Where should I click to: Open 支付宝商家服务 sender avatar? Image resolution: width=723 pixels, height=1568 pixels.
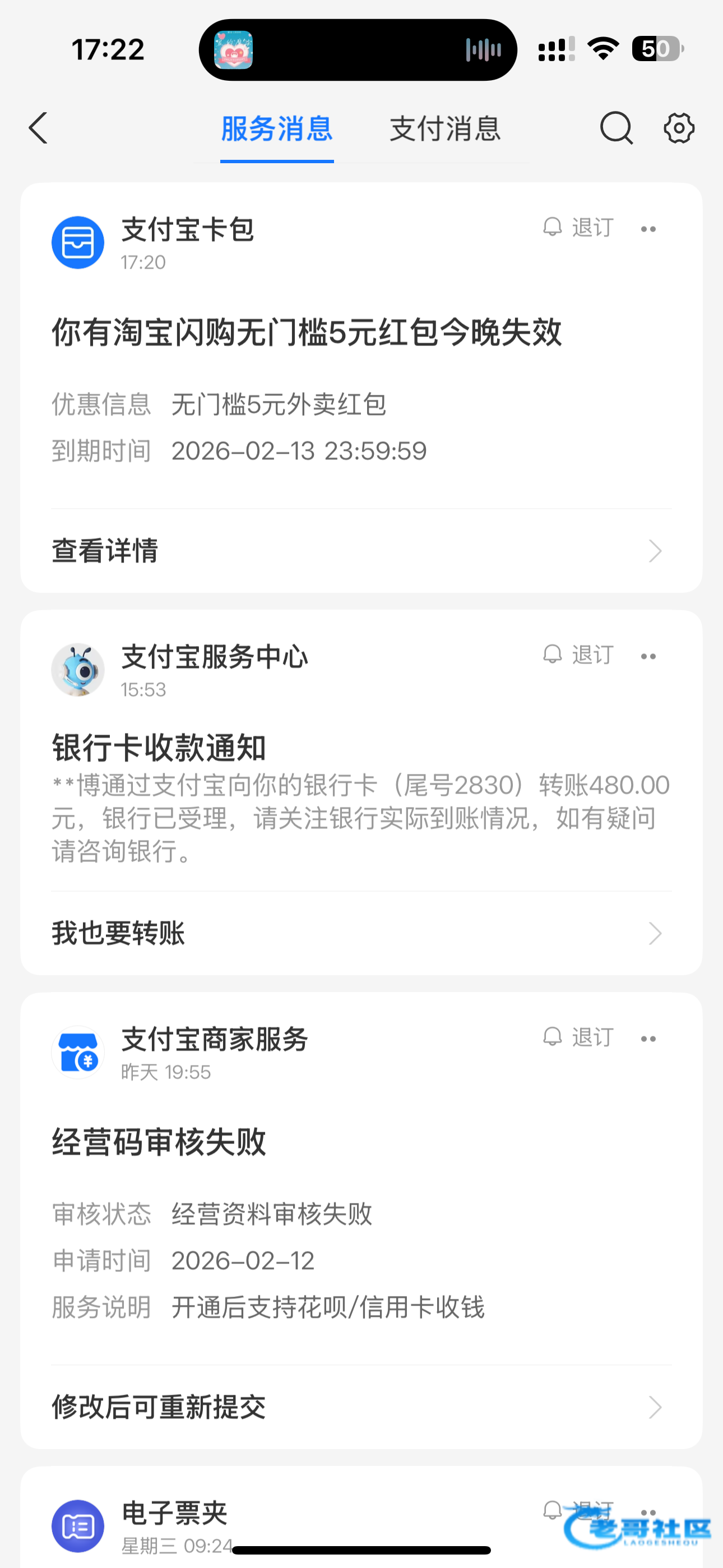click(x=78, y=1053)
